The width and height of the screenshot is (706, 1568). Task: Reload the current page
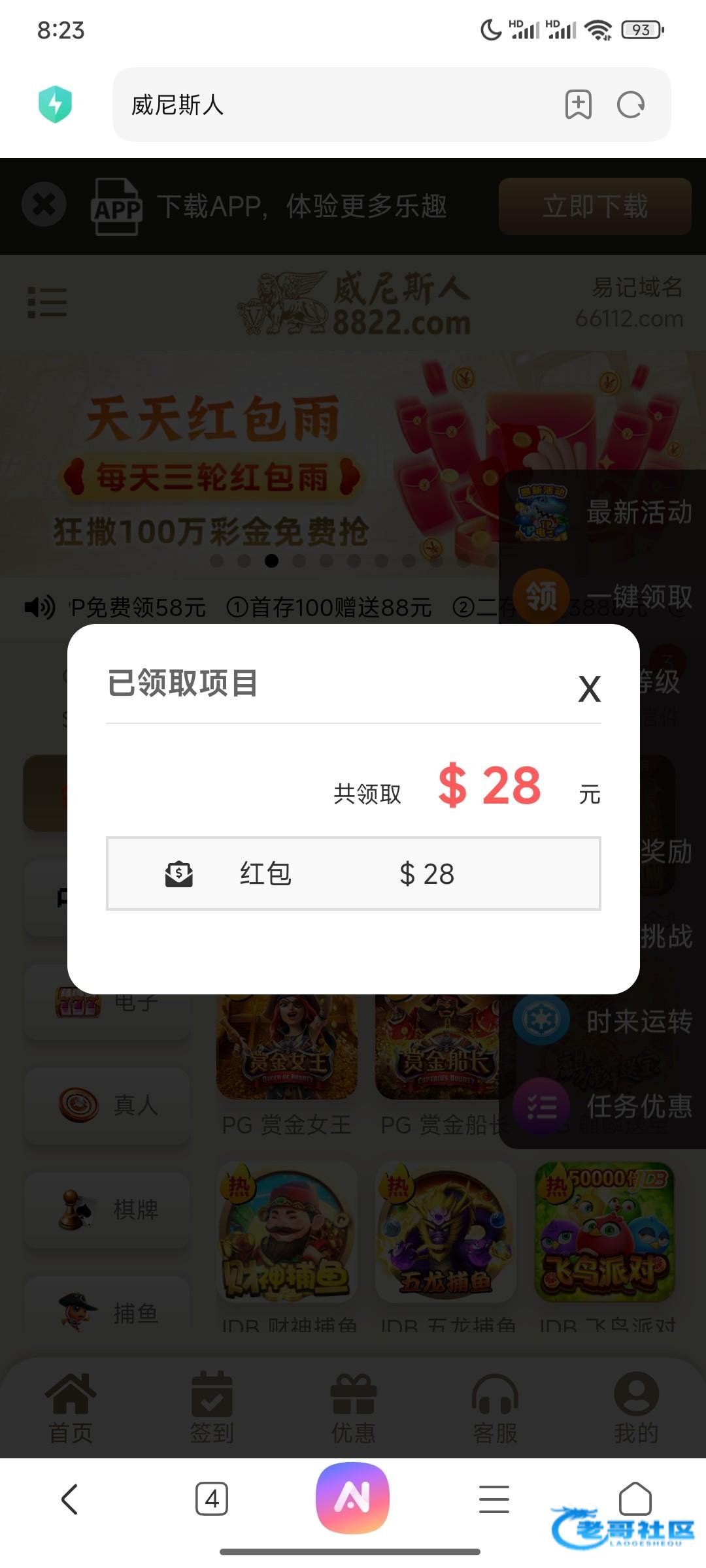(631, 105)
